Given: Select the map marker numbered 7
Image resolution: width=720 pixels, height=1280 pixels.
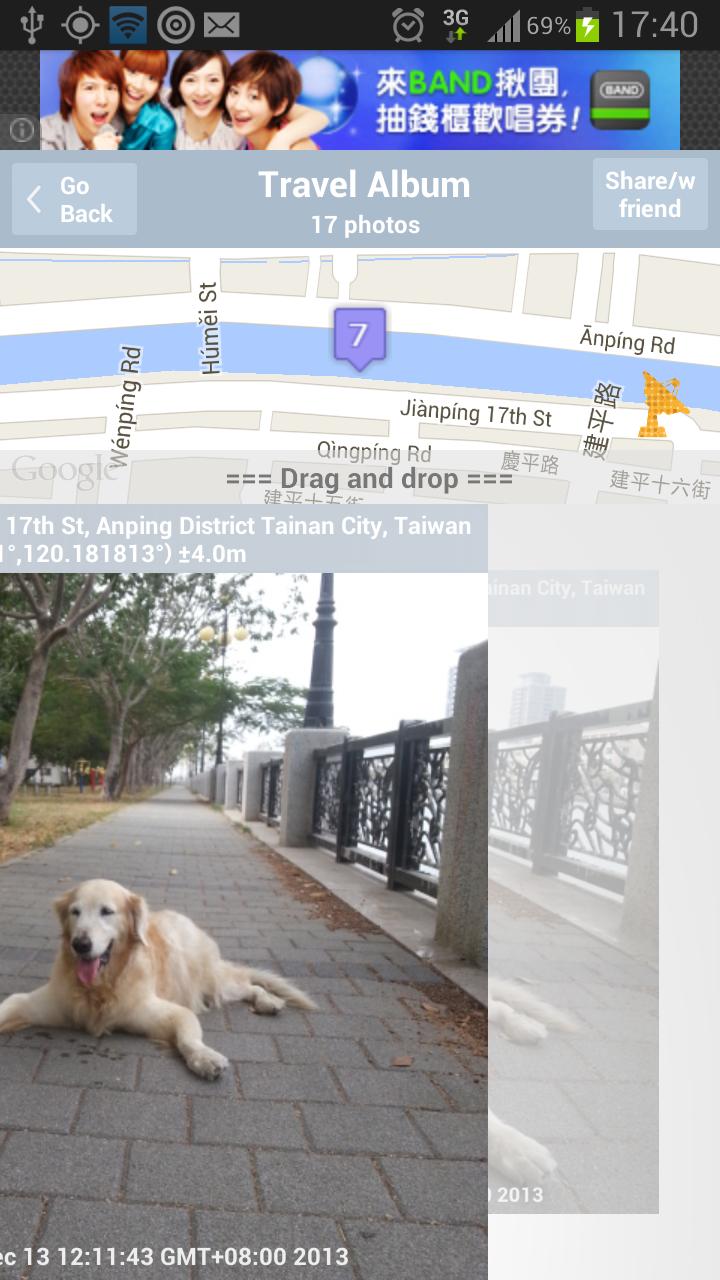Looking at the screenshot, I should (359, 336).
